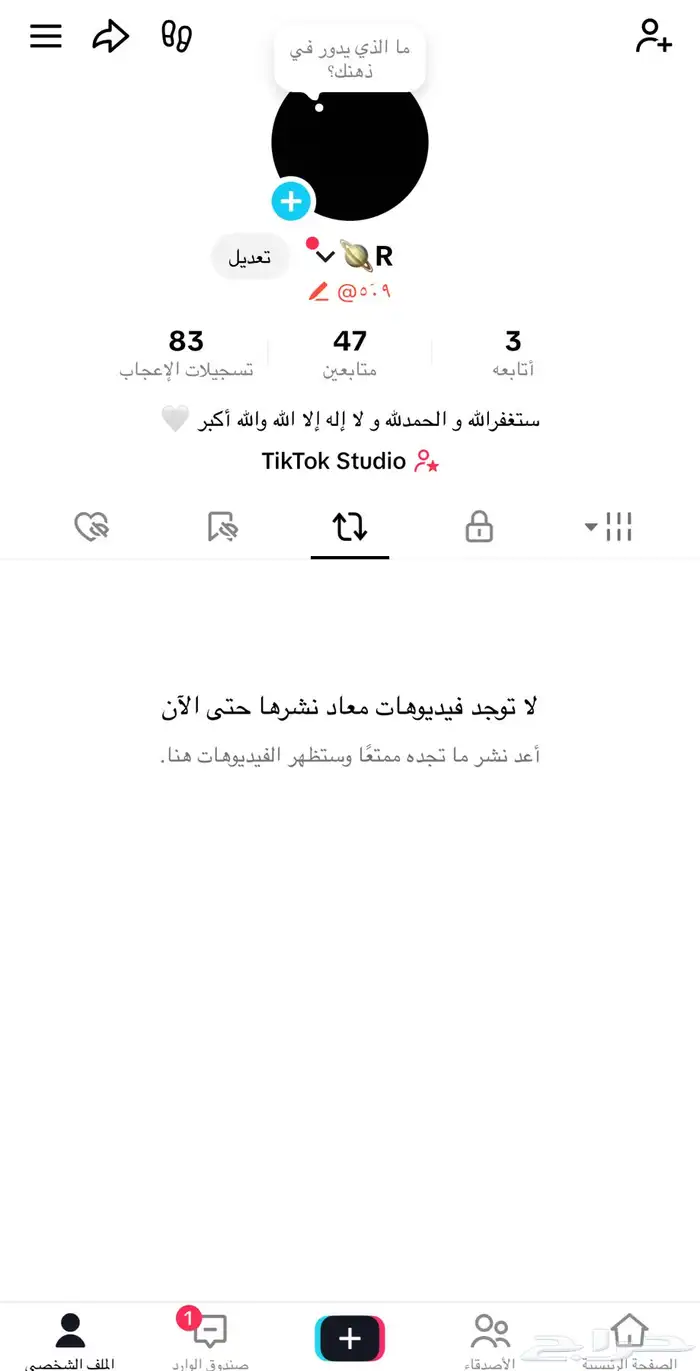
Task: Open the الأصدقاء friends tab
Action: [490, 1338]
